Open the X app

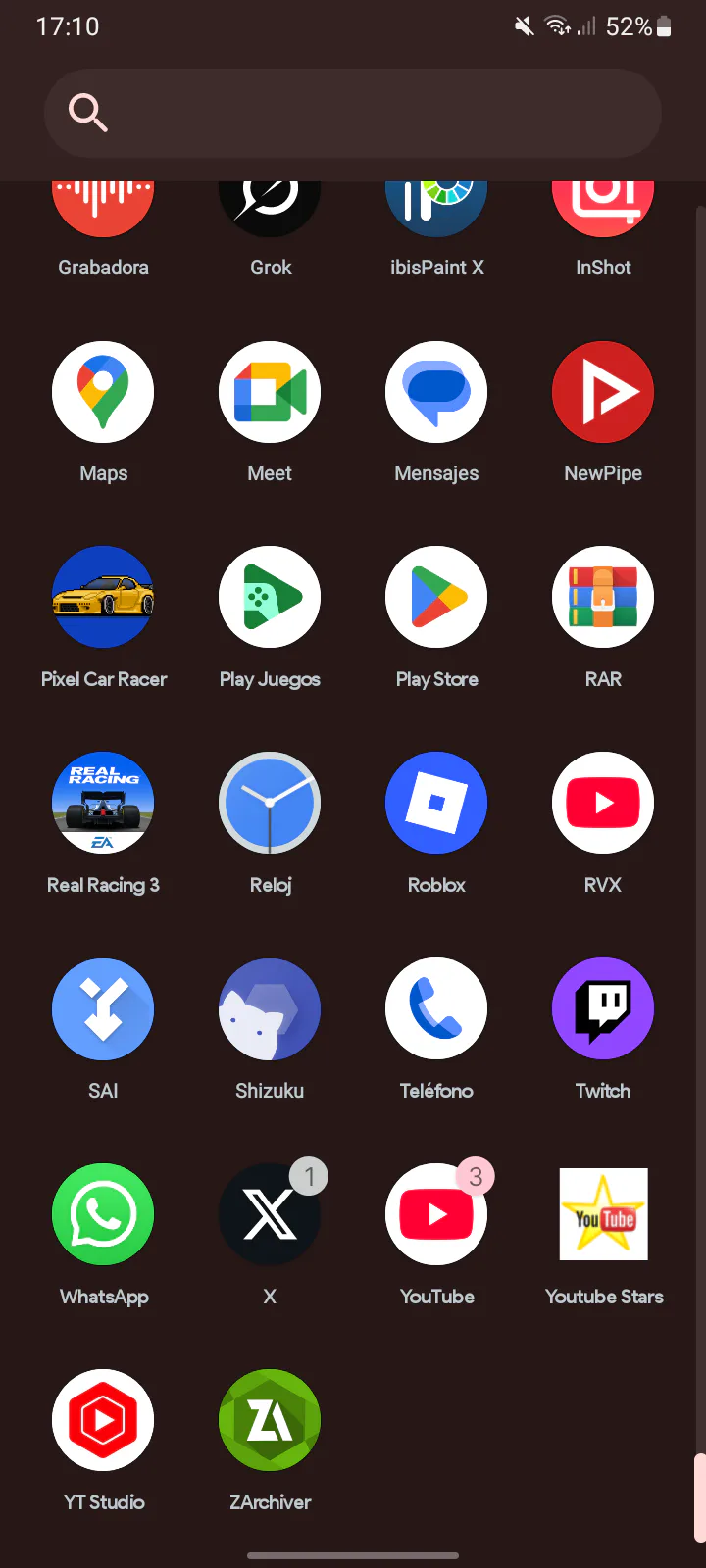tap(270, 1215)
